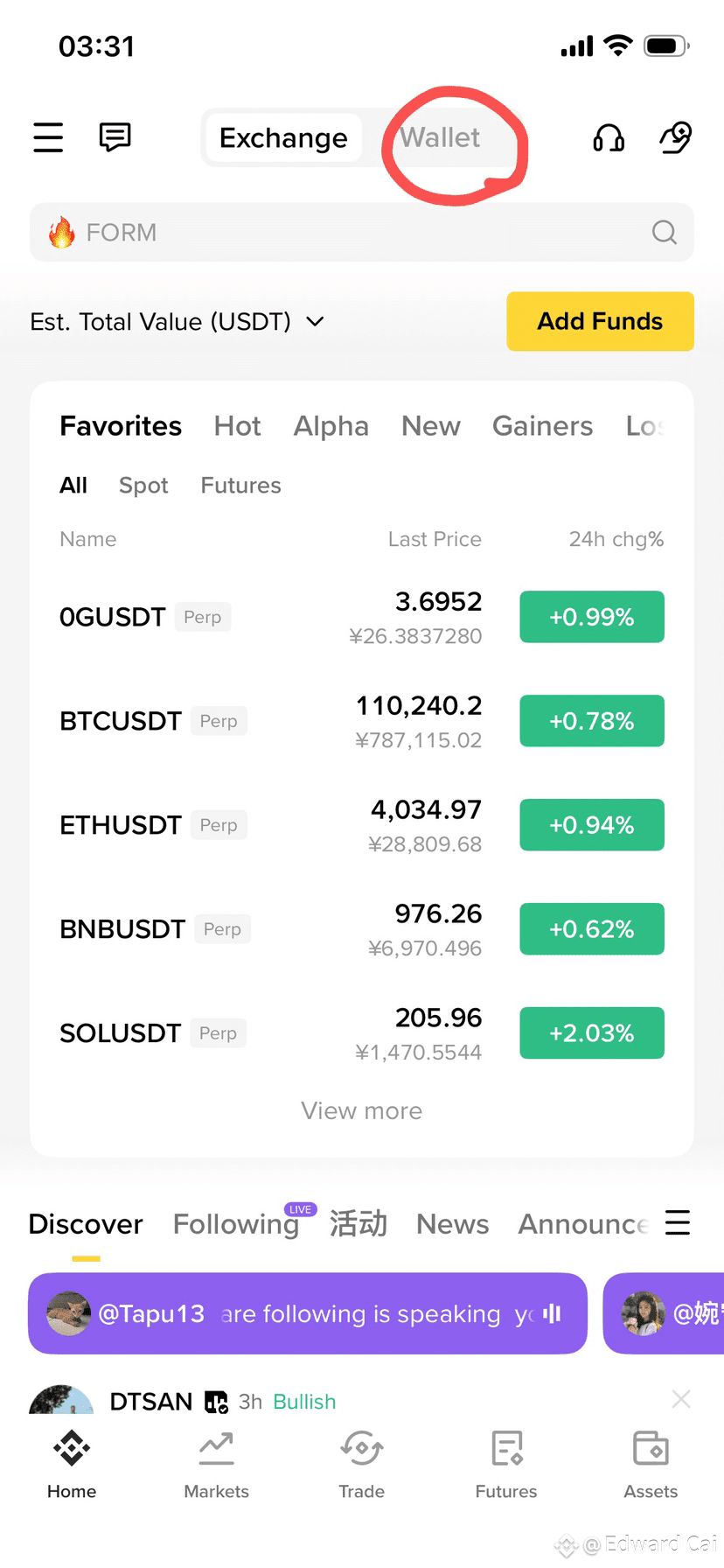Contact customer support via headset icon

pyautogui.click(x=609, y=137)
